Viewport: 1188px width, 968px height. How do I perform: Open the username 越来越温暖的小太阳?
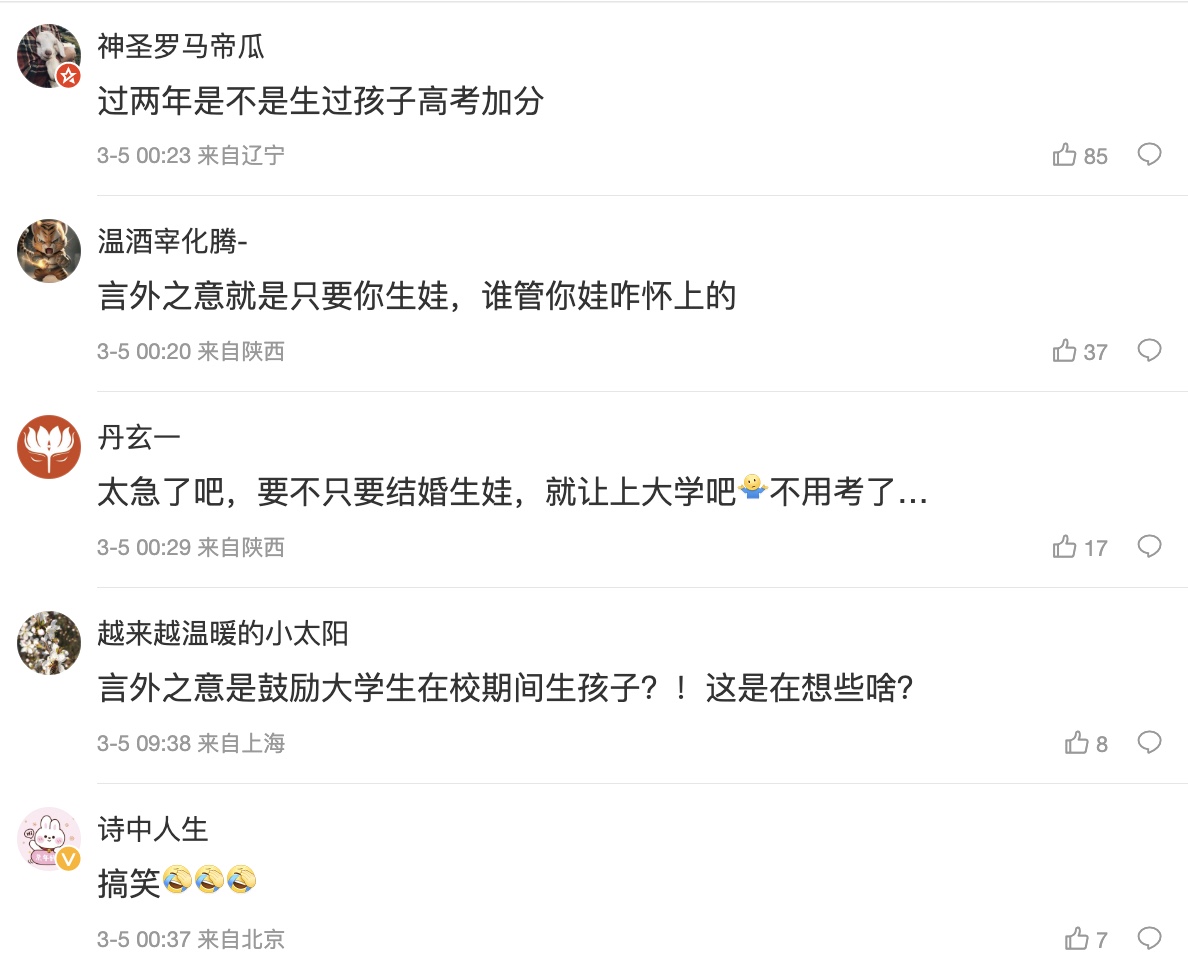pos(222,633)
